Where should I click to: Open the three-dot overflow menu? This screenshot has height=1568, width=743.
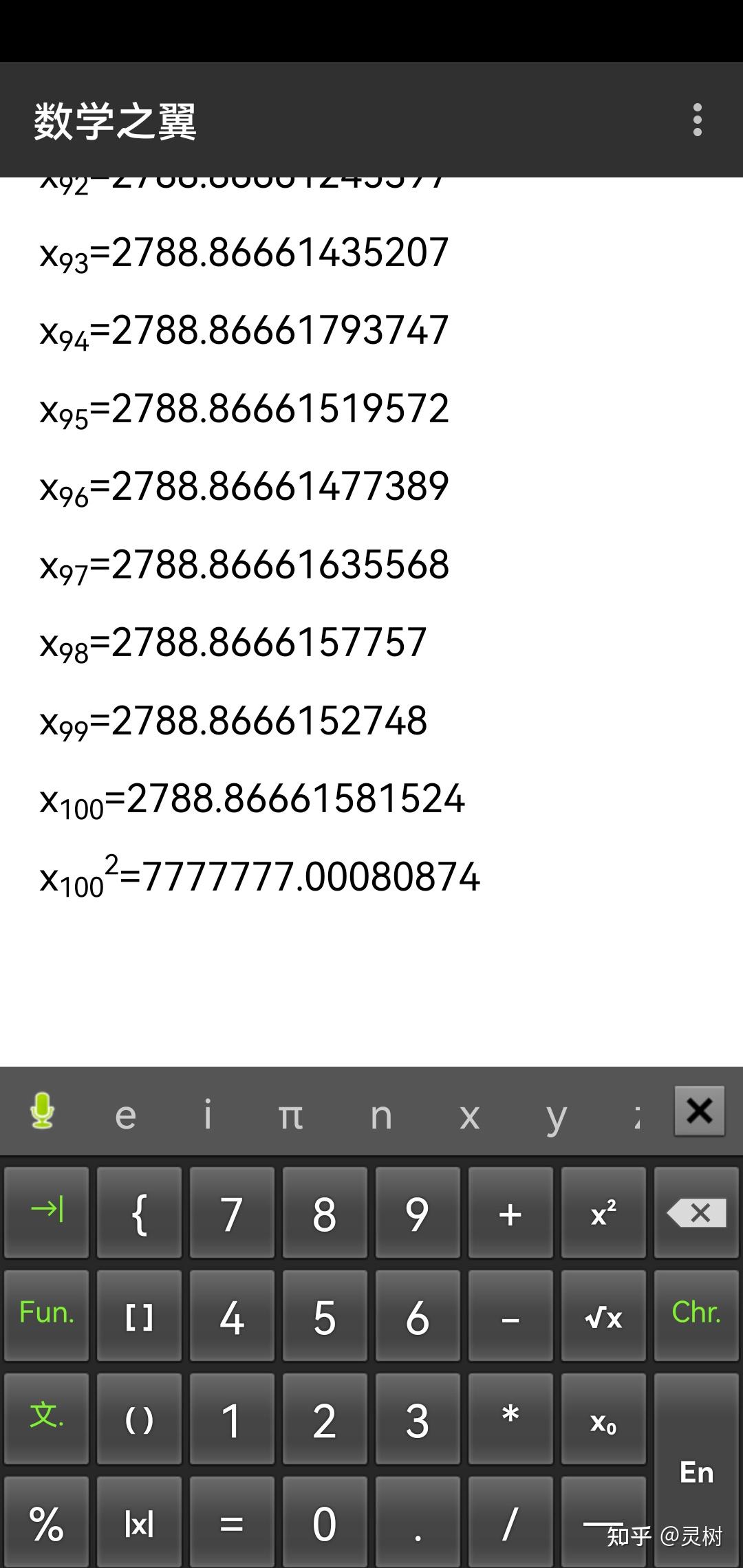(698, 120)
